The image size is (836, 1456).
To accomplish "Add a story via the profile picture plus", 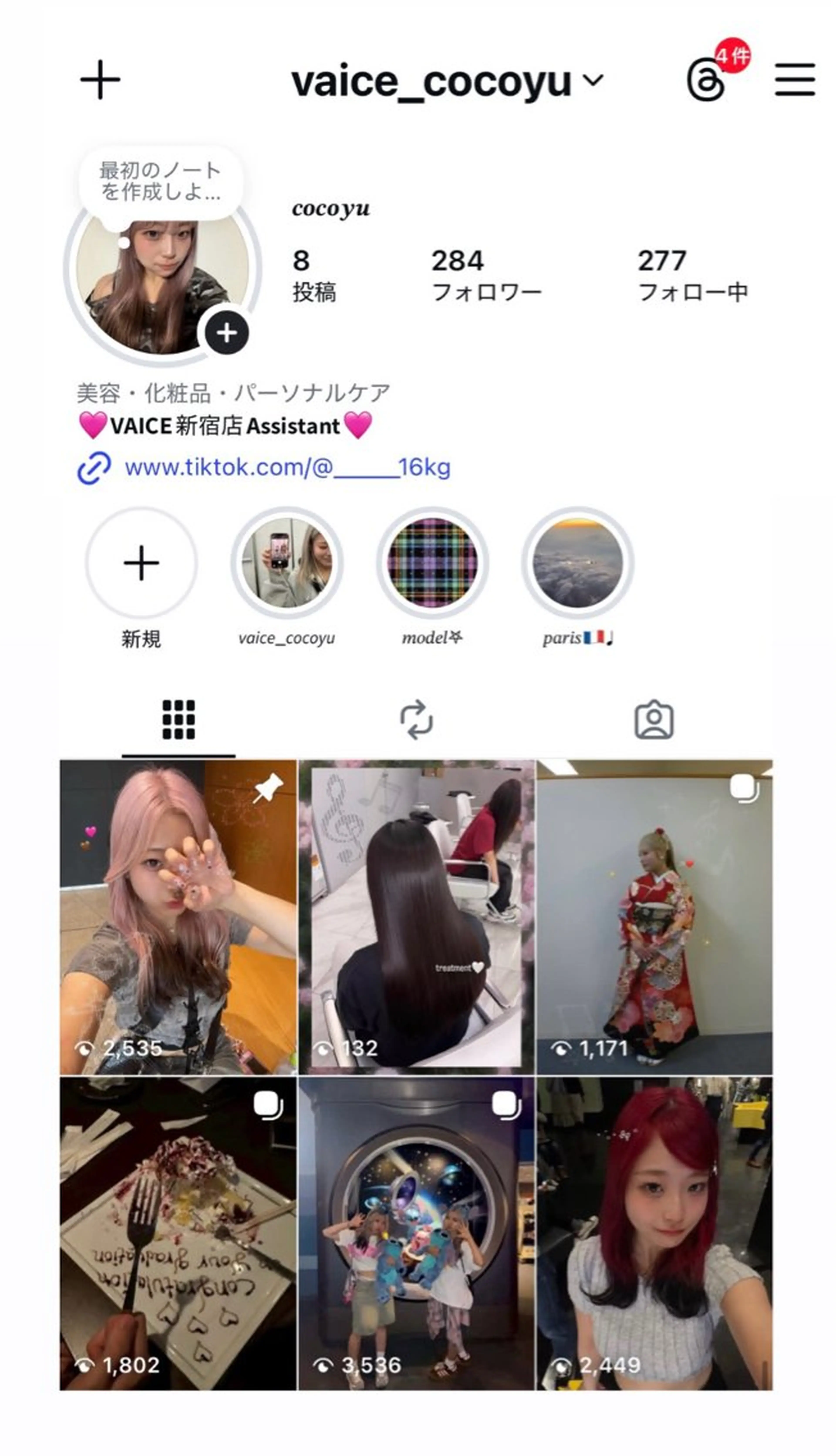I will (x=227, y=332).
